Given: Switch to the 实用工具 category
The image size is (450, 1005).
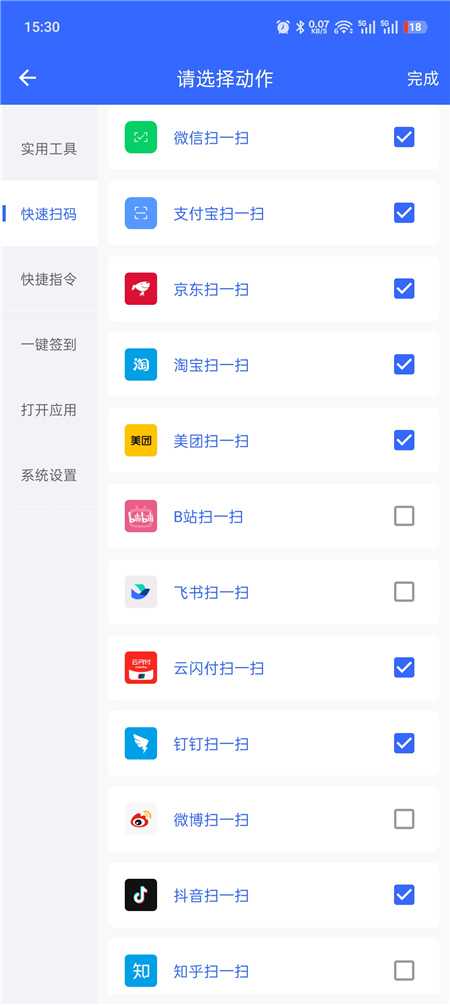Looking at the screenshot, I should tap(49, 149).
